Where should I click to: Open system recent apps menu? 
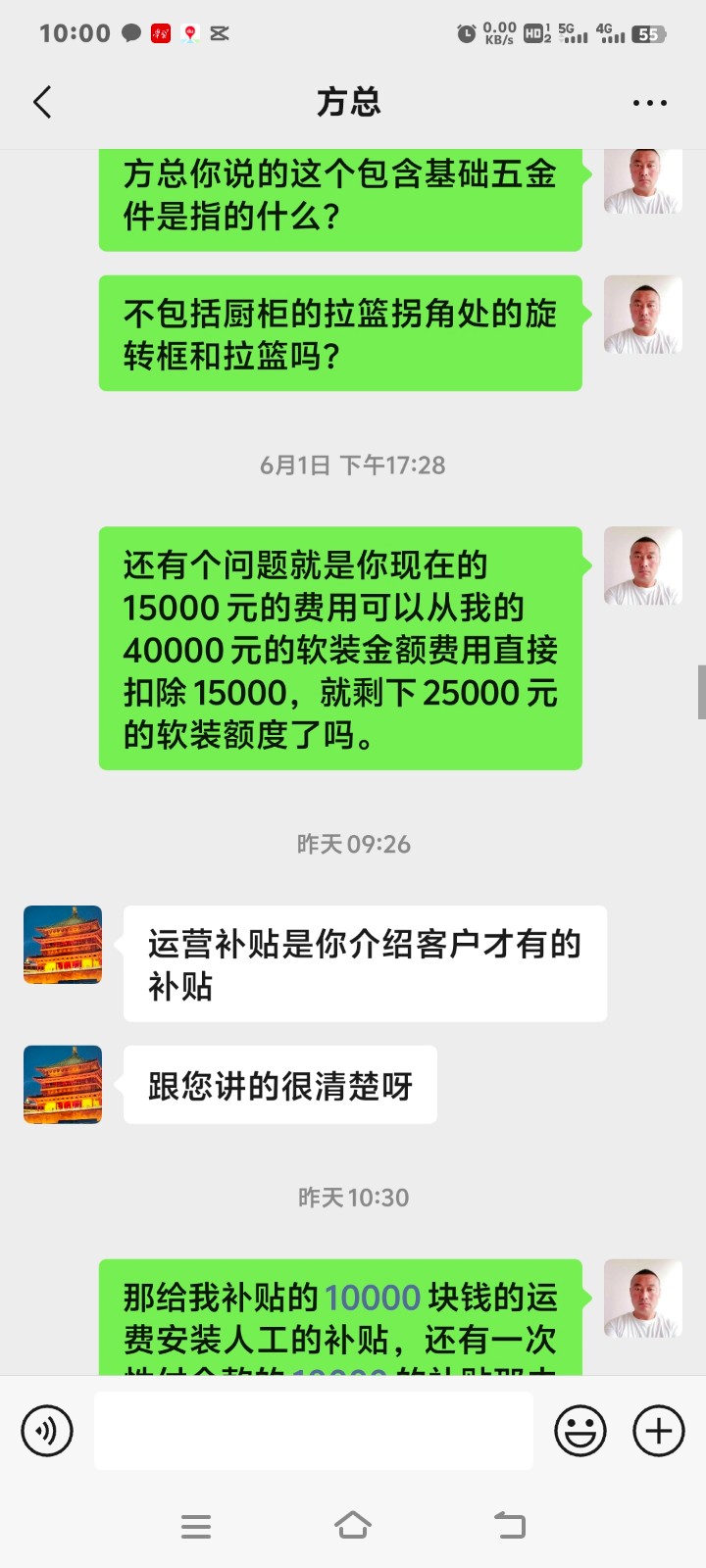(x=196, y=1526)
